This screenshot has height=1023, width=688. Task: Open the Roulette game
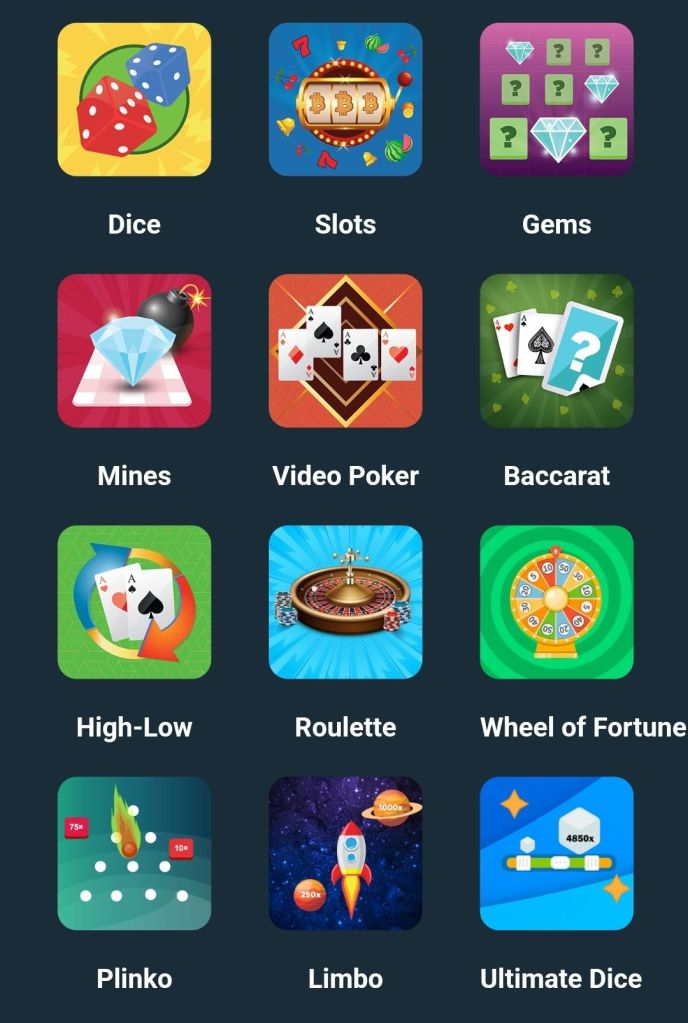click(x=345, y=602)
